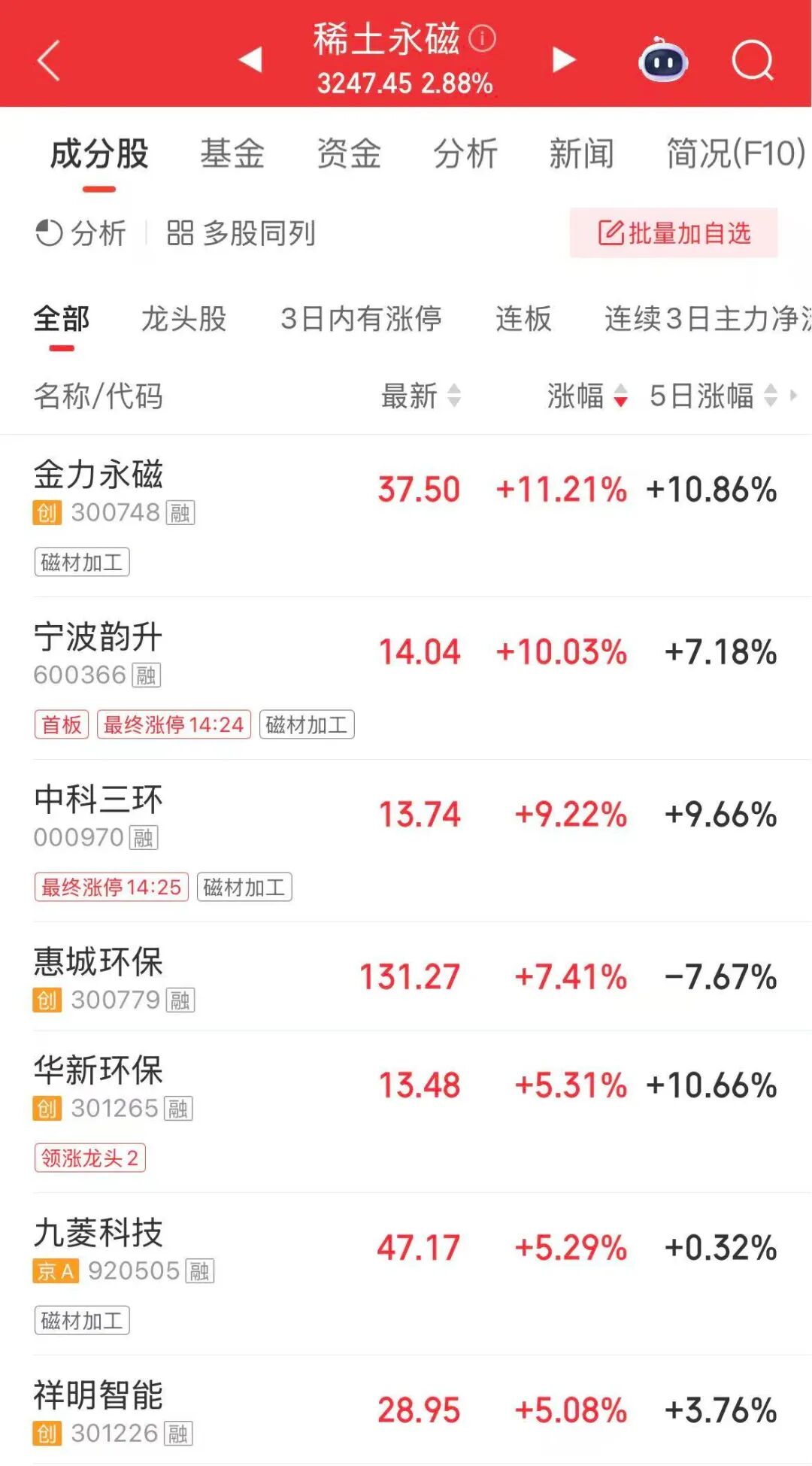
Task: Open 分析 pie chart view
Action: pyautogui.click(x=81, y=234)
